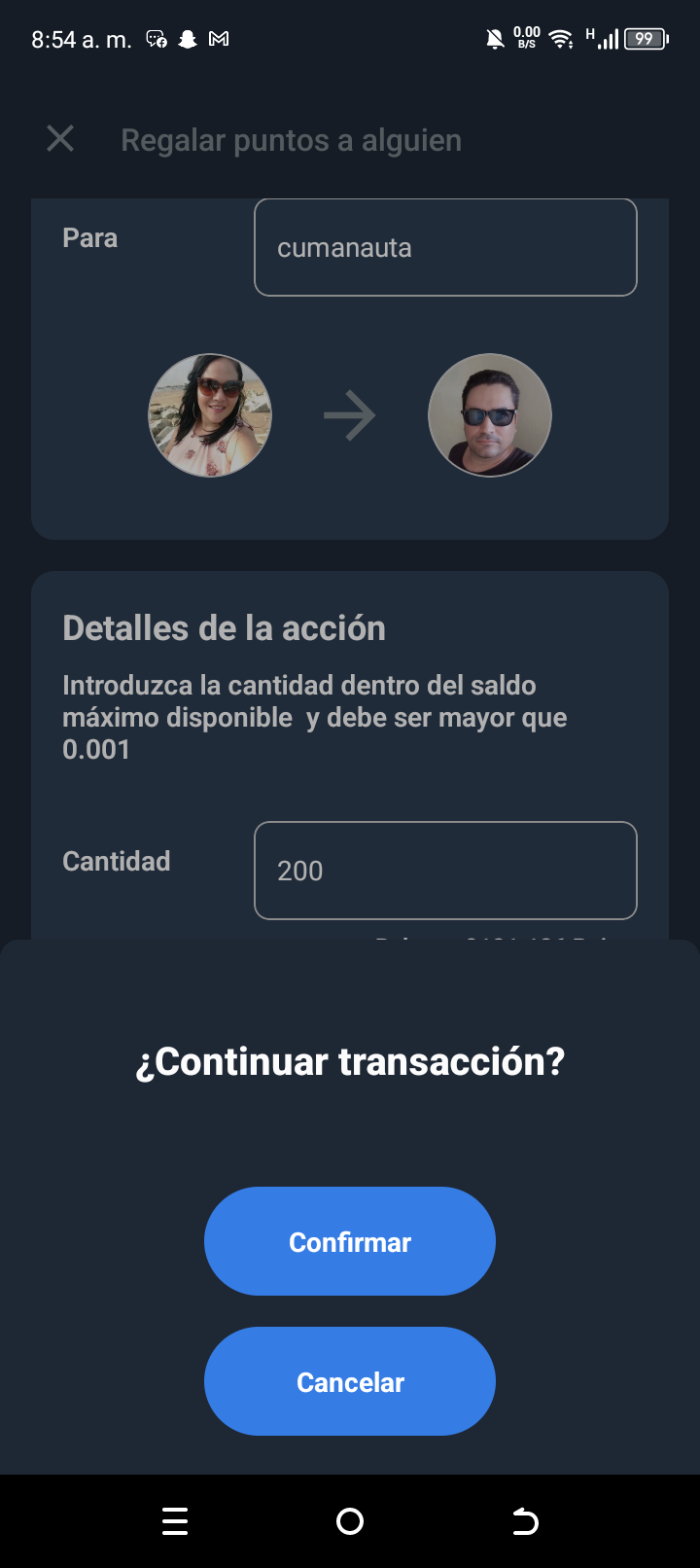The height and width of the screenshot is (1568, 700).
Task: Go back with system back button
Action: (525, 1521)
